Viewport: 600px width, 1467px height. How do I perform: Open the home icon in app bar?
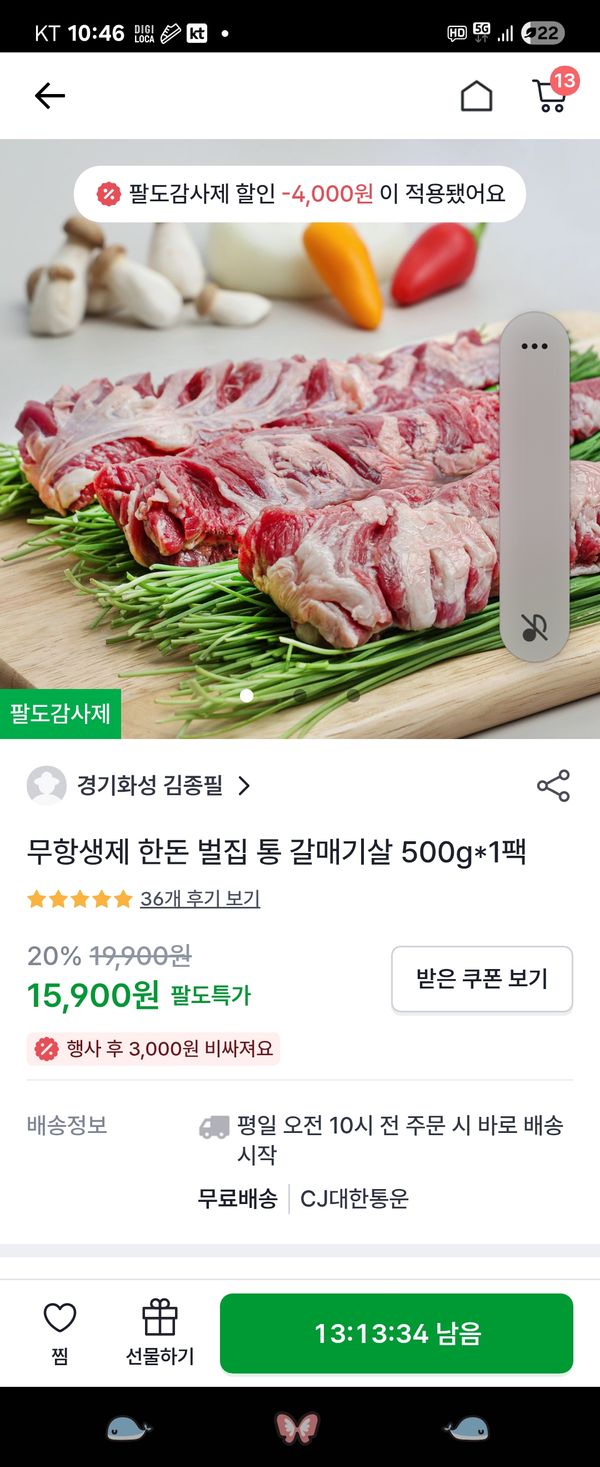[x=476, y=96]
